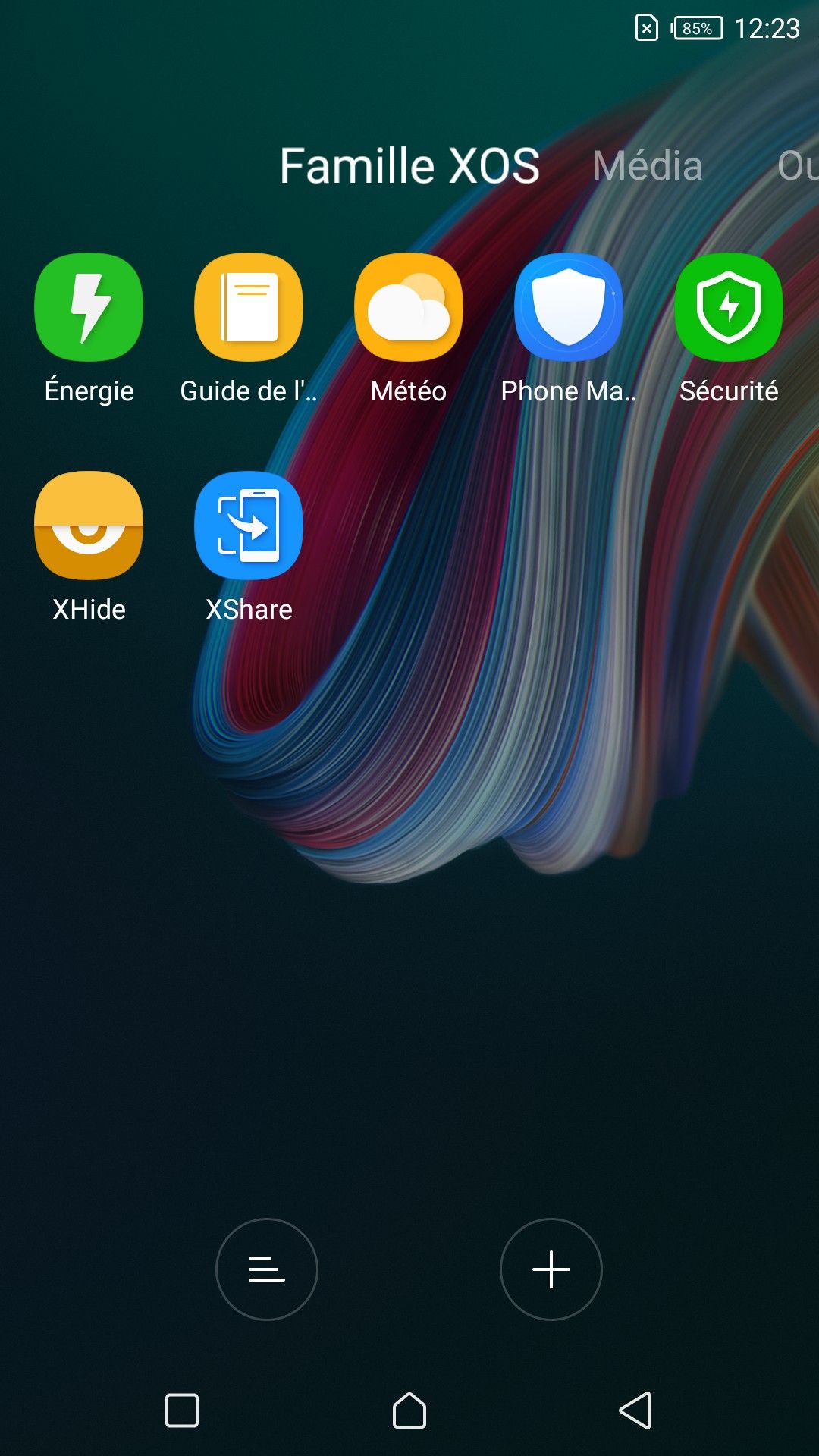This screenshot has width=819, height=1456.
Task: Launch the XShare app
Action: tap(249, 526)
